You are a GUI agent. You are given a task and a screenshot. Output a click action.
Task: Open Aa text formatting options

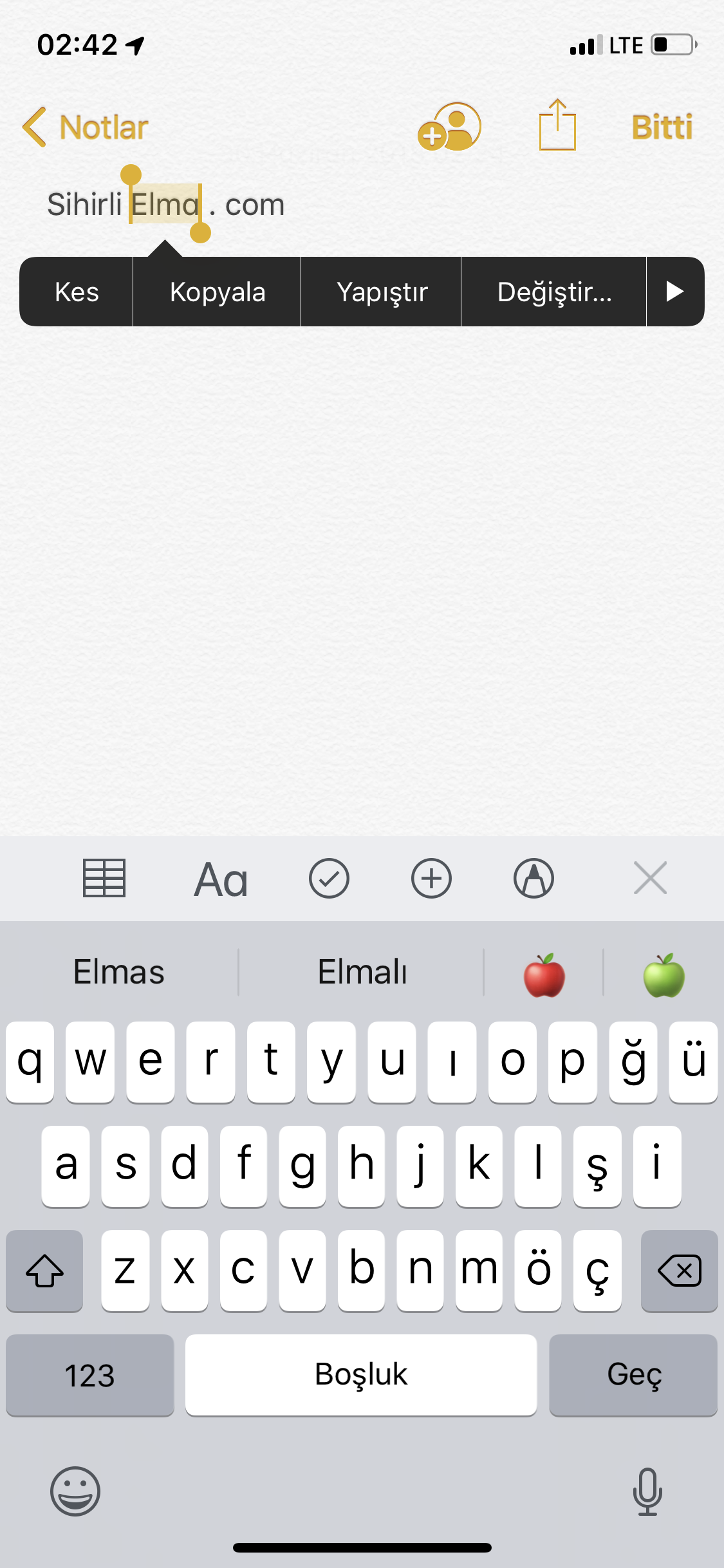point(221,879)
